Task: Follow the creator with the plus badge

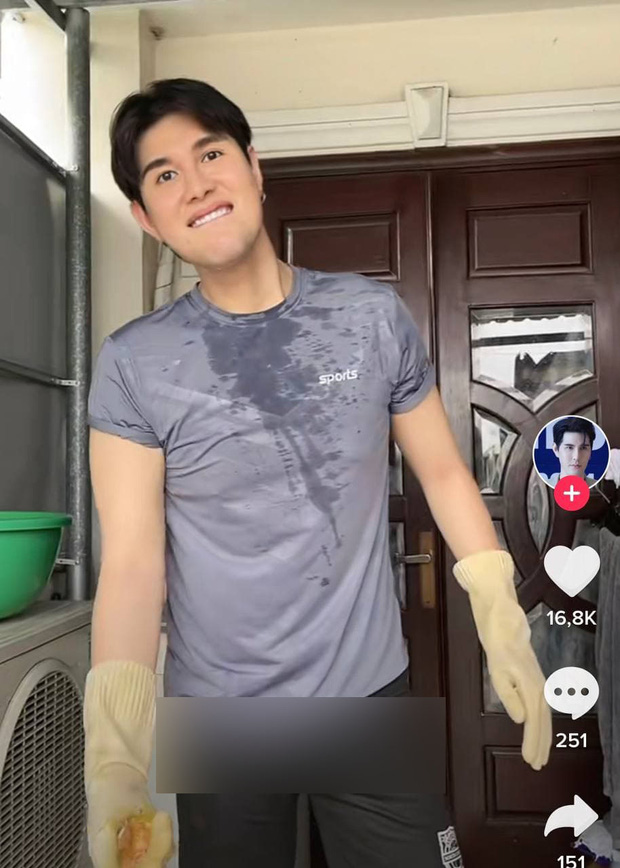Action: [x=571, y=493]
